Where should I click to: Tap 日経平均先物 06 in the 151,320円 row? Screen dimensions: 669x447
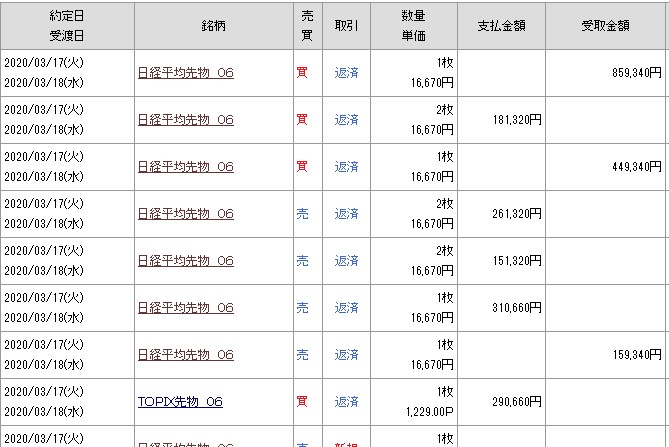point(185,261)
